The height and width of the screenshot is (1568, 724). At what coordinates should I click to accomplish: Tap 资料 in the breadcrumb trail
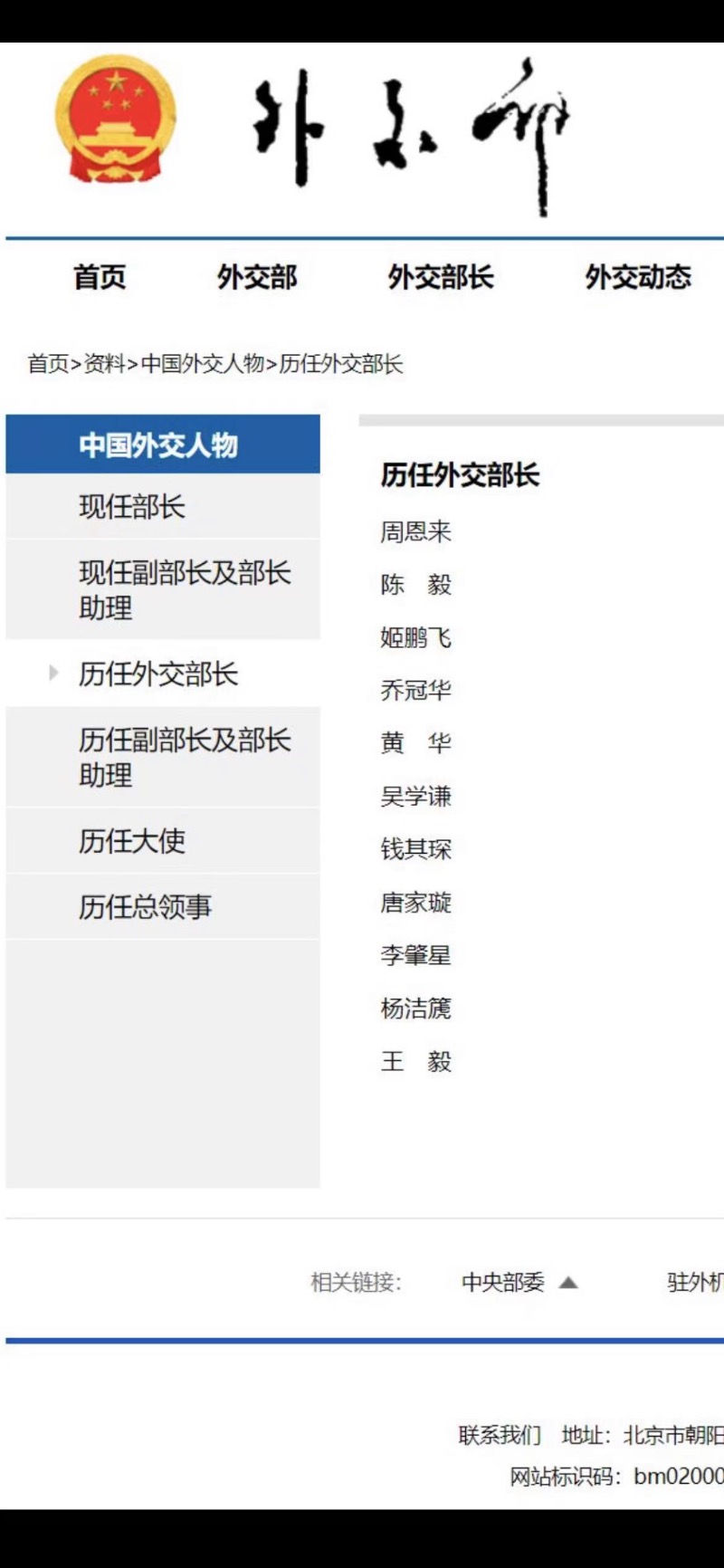[x=104, y=364]
